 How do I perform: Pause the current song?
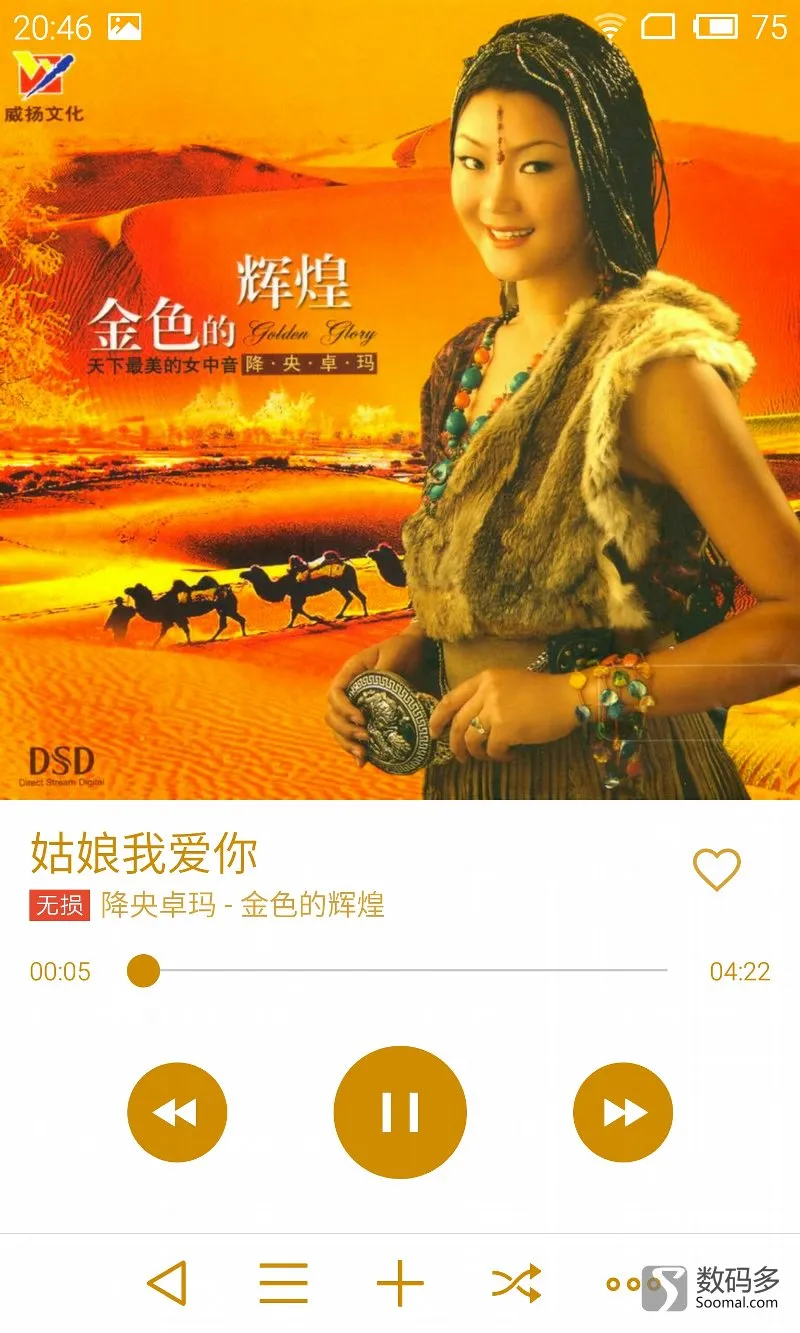[x=400, y=1112]
